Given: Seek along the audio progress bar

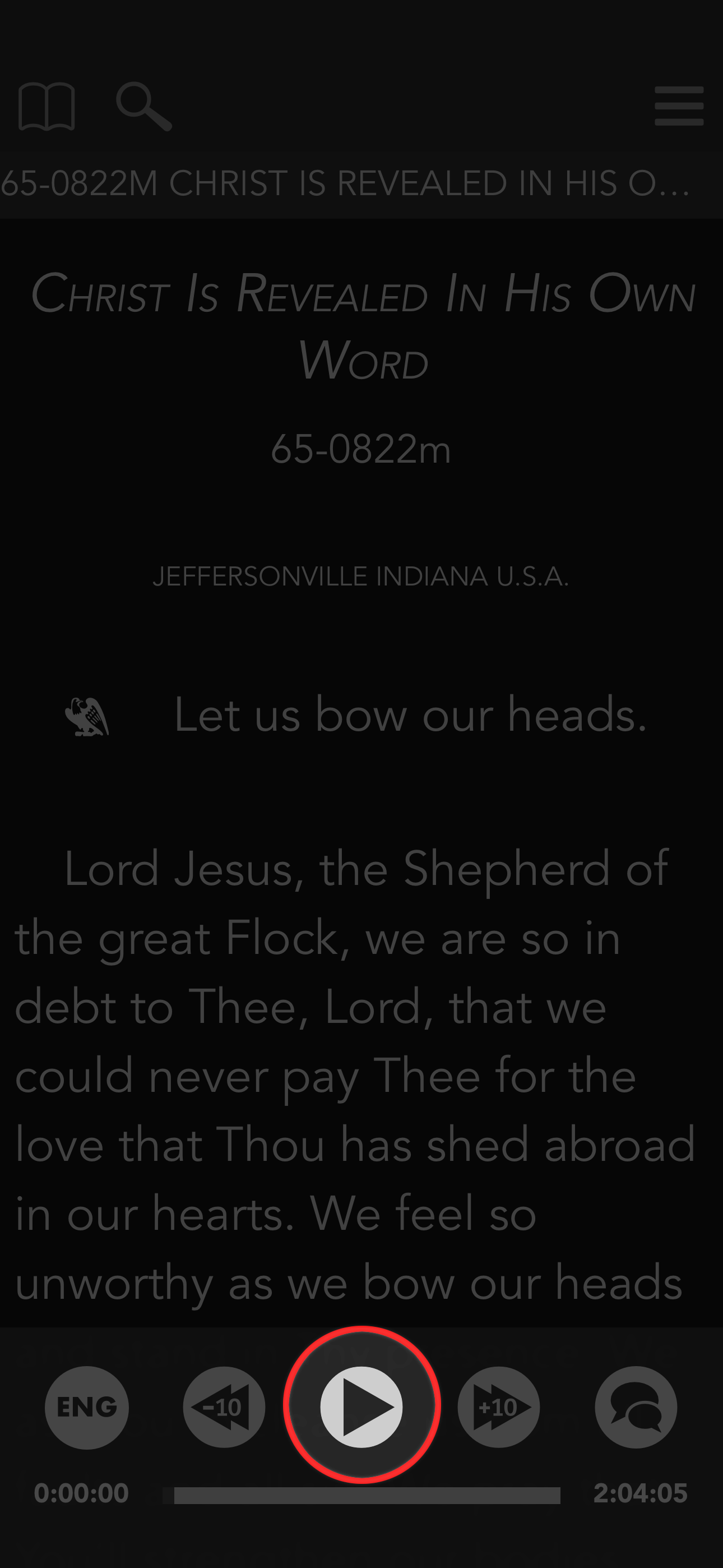Looking at the screenshot, I should tap(361, 1495).
